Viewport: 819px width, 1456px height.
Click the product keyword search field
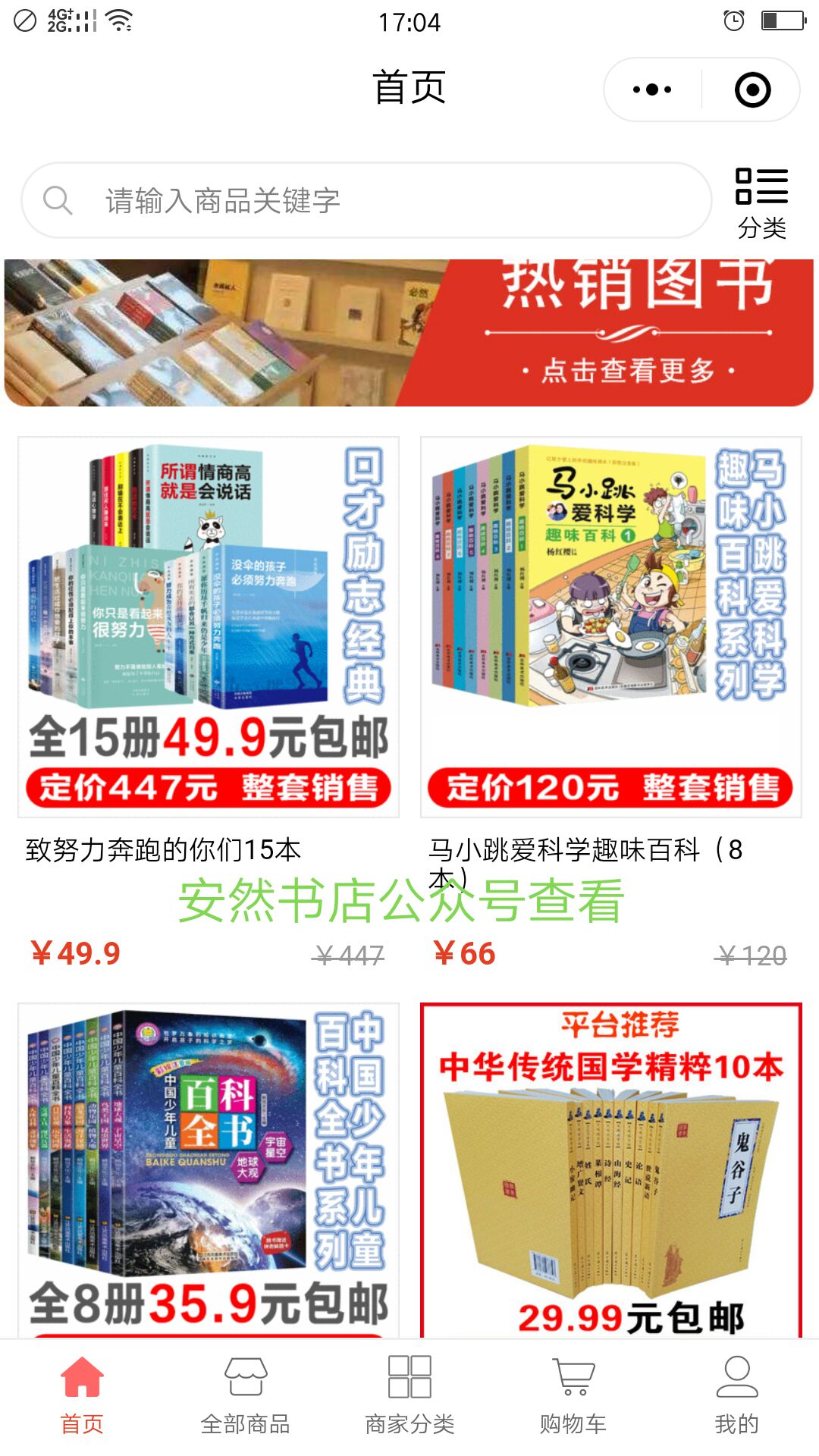[364, 199]
